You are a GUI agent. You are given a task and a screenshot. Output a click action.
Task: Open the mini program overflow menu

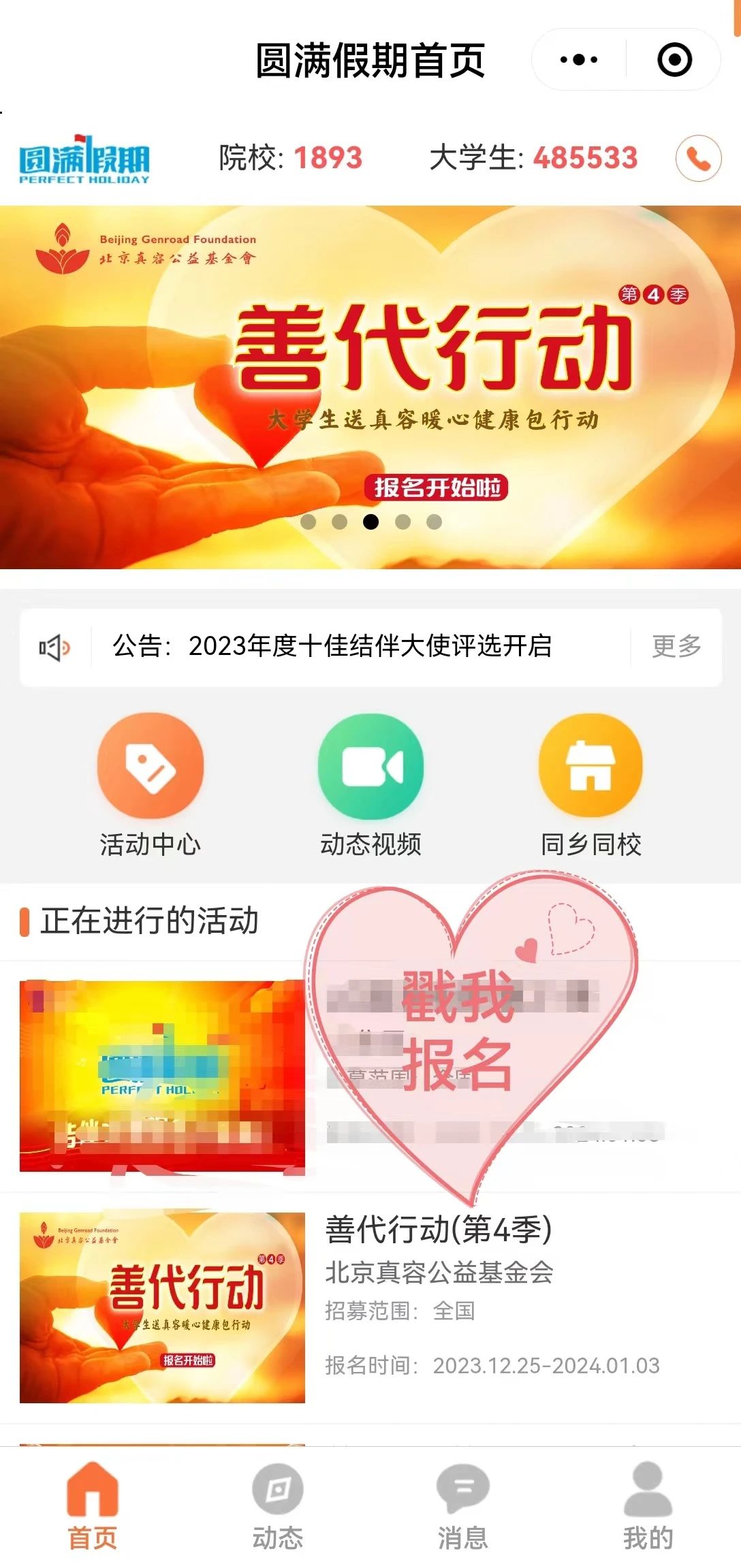(579, 60)
